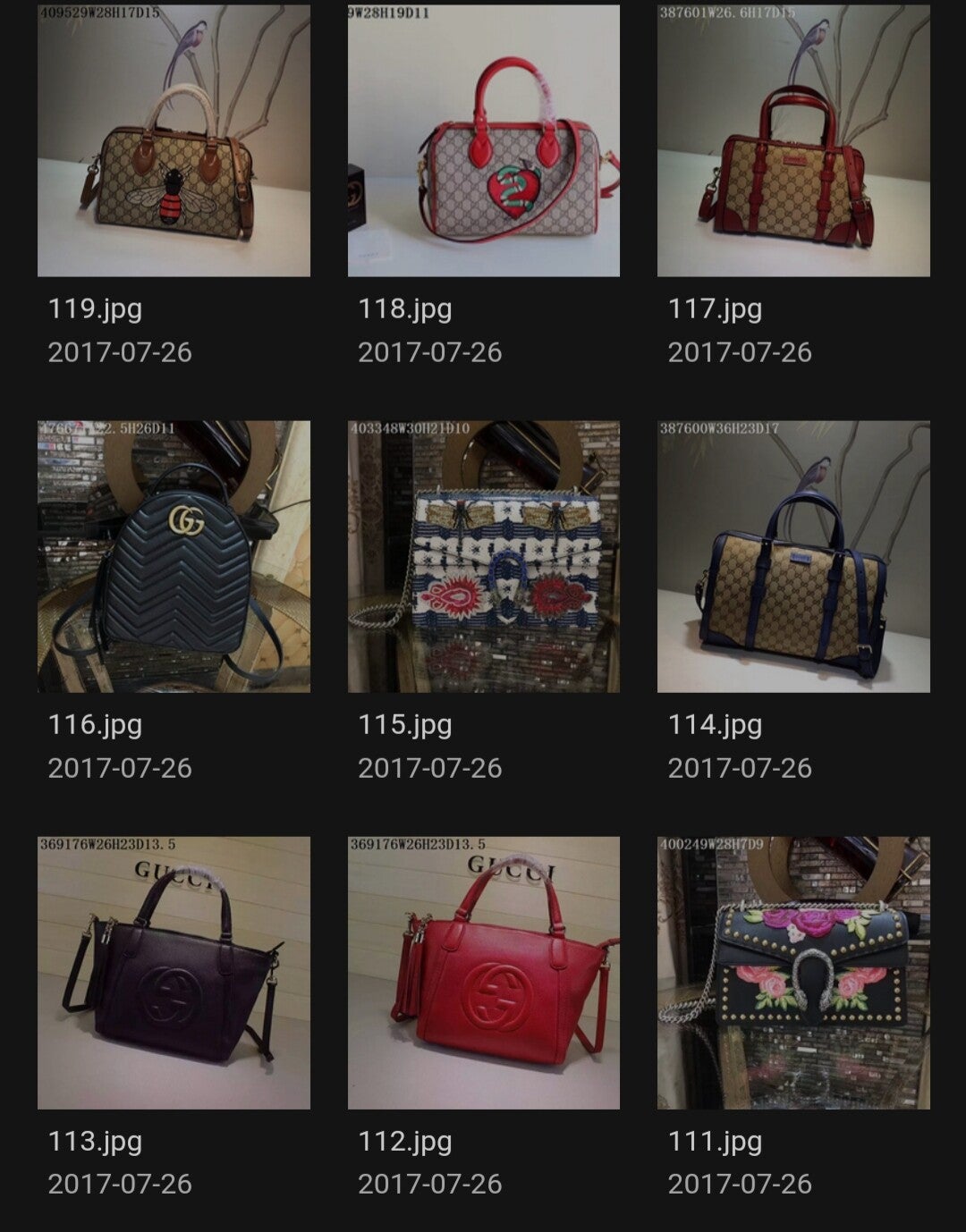View the 118.jpg thumbnail
Screen dimensions: 966x1232
pos(483,140)
